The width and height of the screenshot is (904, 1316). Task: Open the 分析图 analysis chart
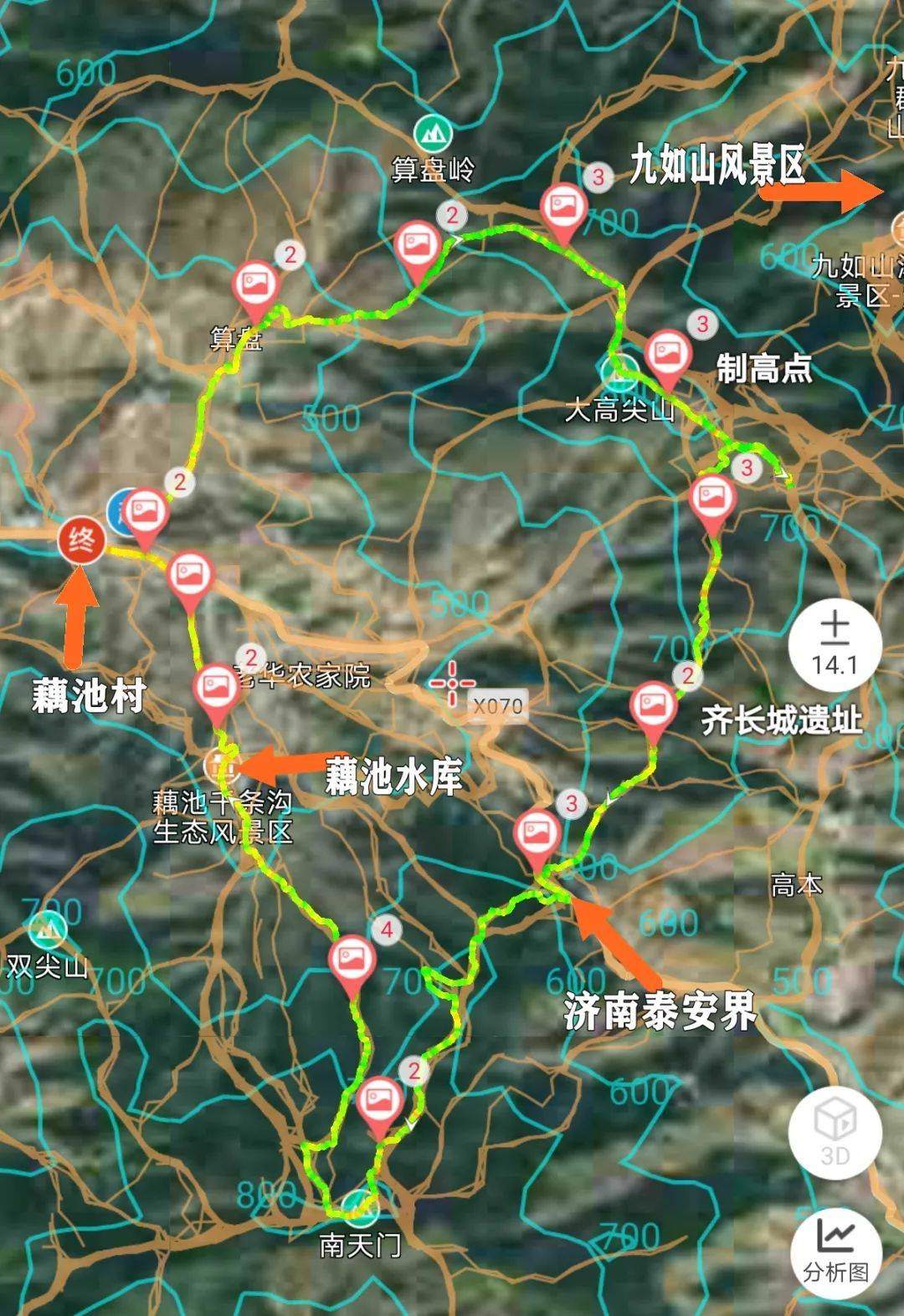tap(835, 1251)
